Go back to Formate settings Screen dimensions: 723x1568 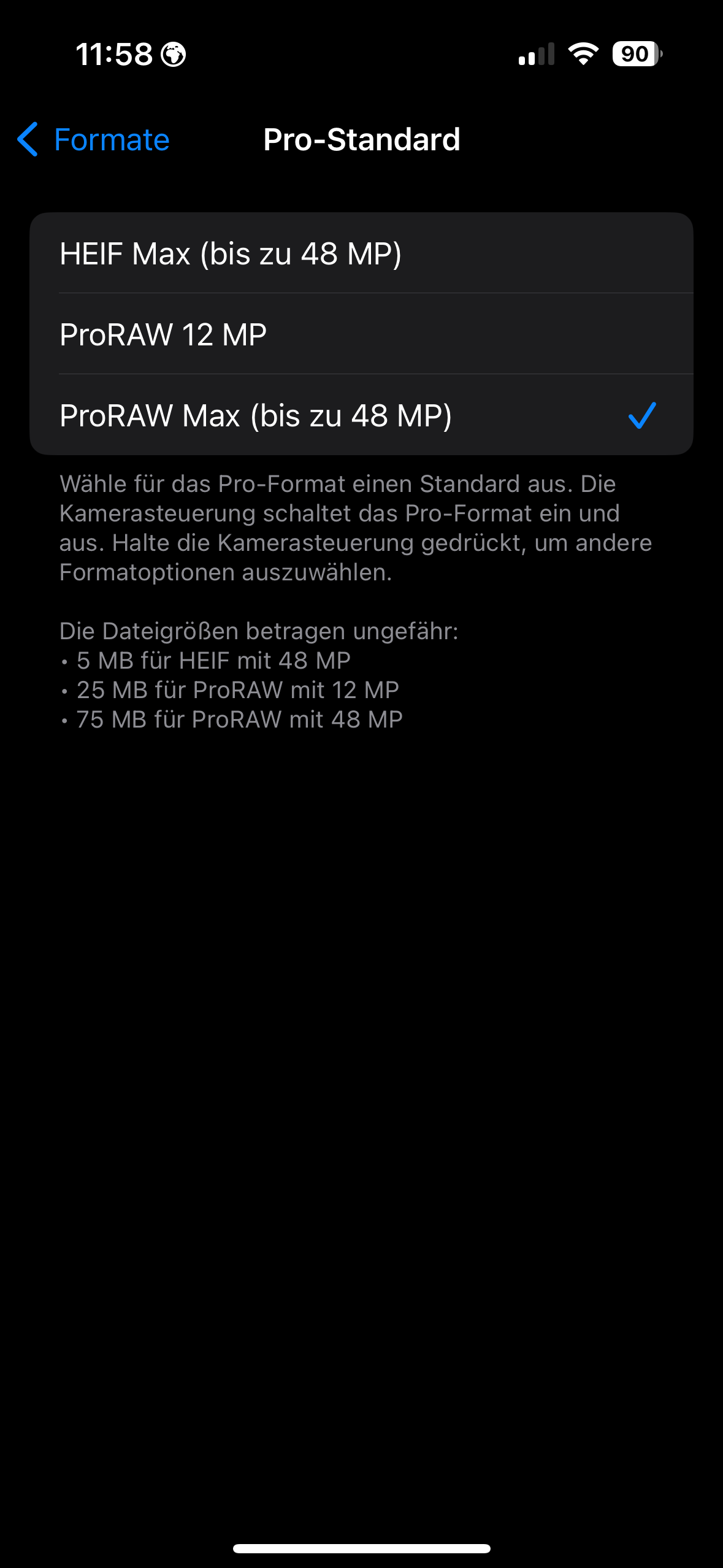(93, 140)
